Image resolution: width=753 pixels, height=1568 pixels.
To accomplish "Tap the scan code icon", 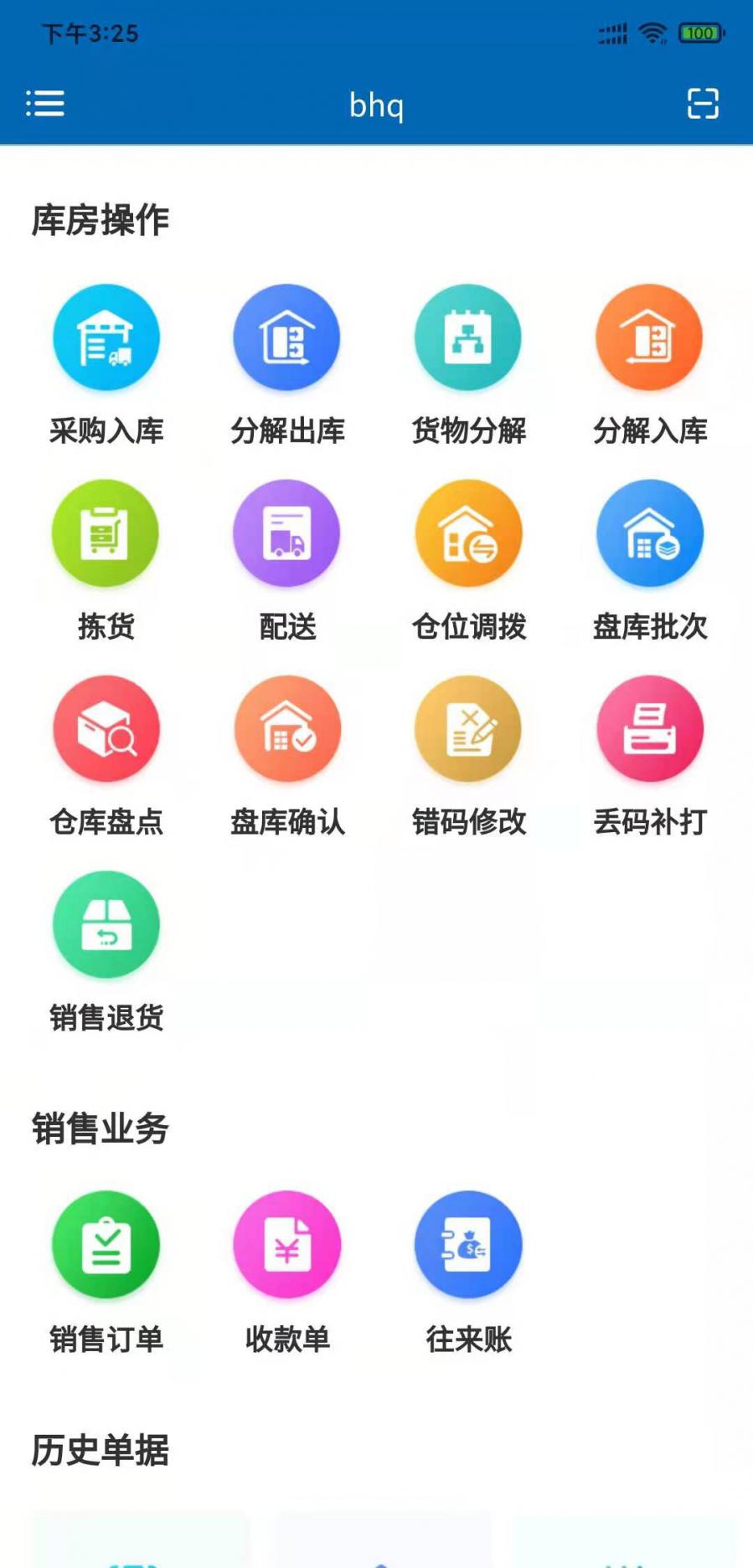I will click(702, 104).
